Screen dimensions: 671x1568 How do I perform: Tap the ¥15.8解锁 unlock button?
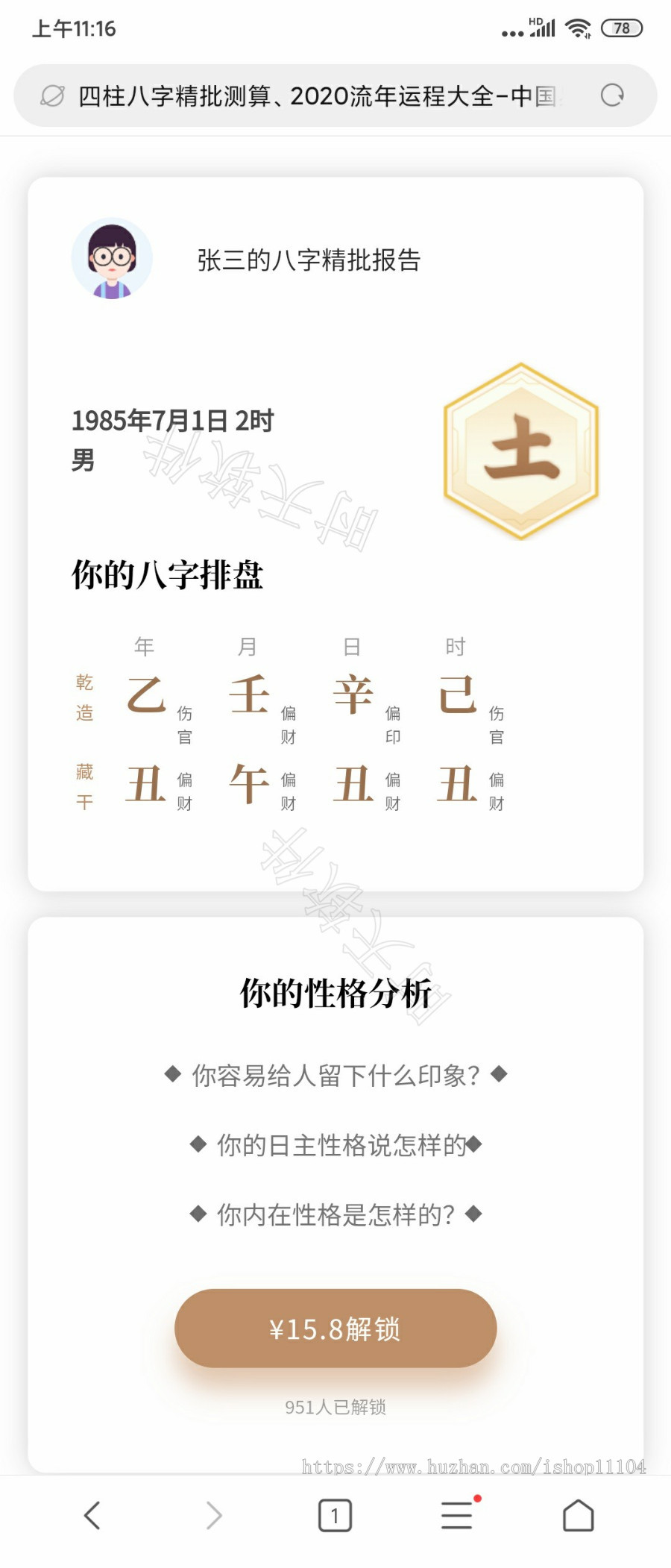click(335, 1329)
